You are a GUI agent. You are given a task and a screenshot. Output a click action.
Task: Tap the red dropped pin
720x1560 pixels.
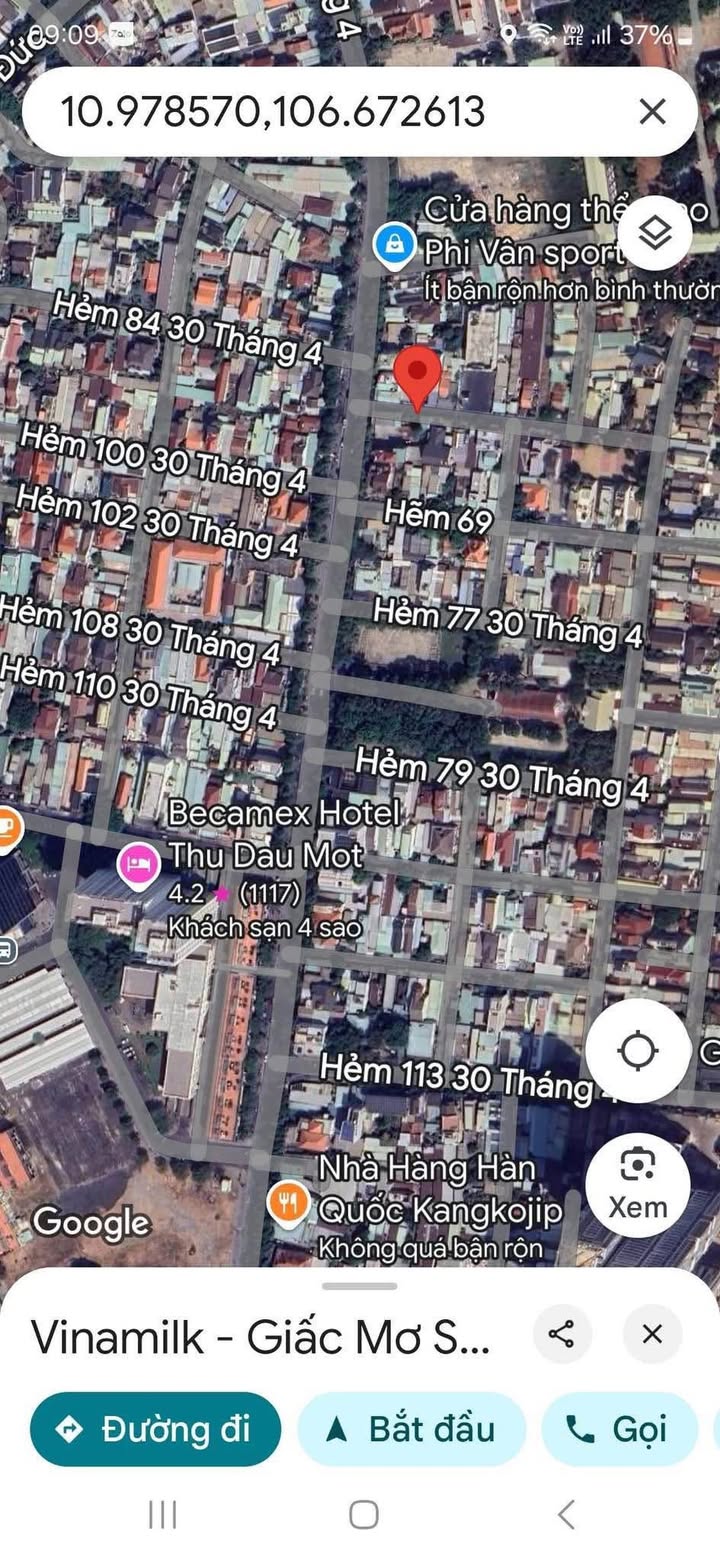point(417,378)
